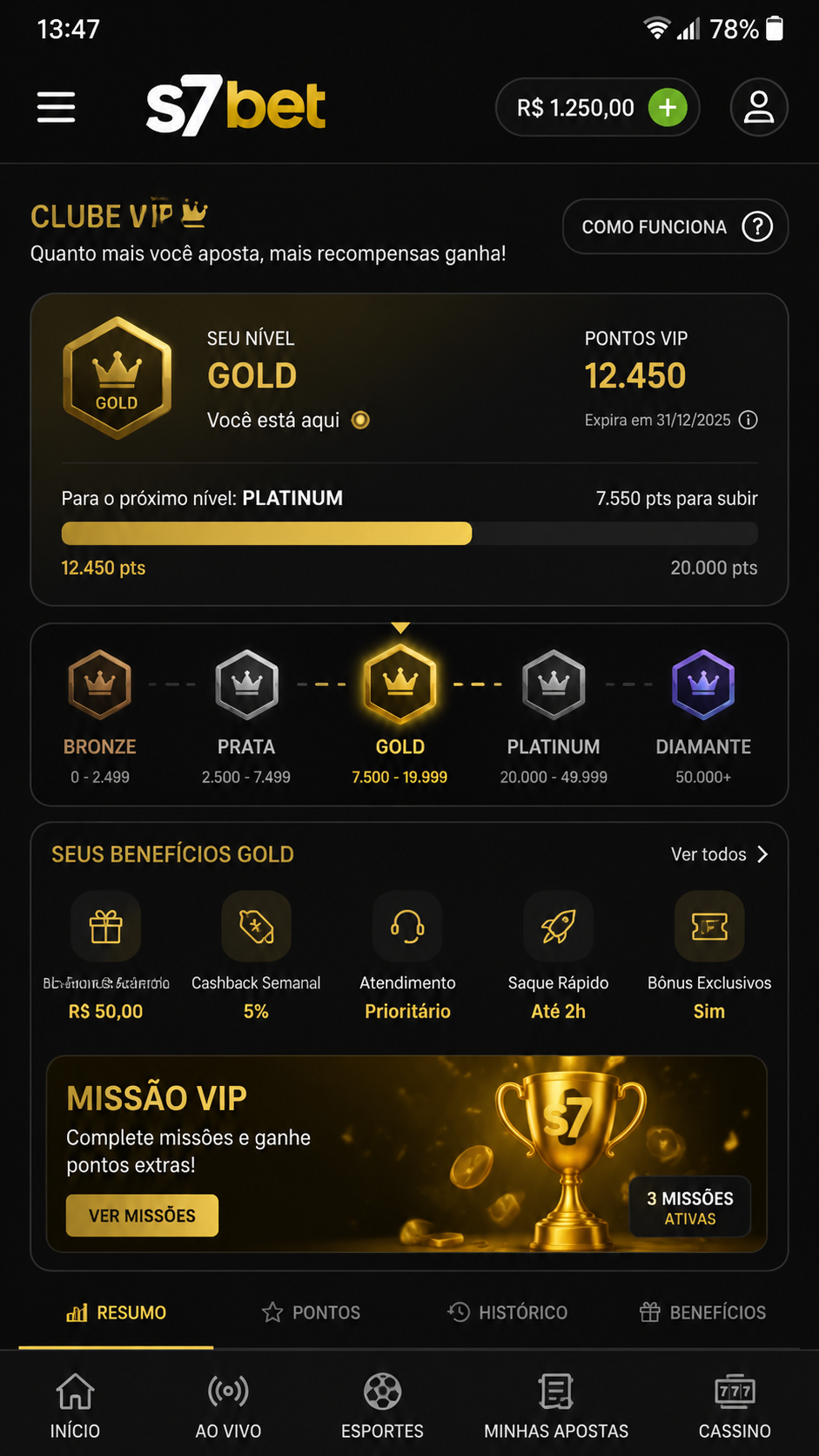Go to Cassino section
The height and width of the screenshot is (1456, 819).
tap(735, 1405)
